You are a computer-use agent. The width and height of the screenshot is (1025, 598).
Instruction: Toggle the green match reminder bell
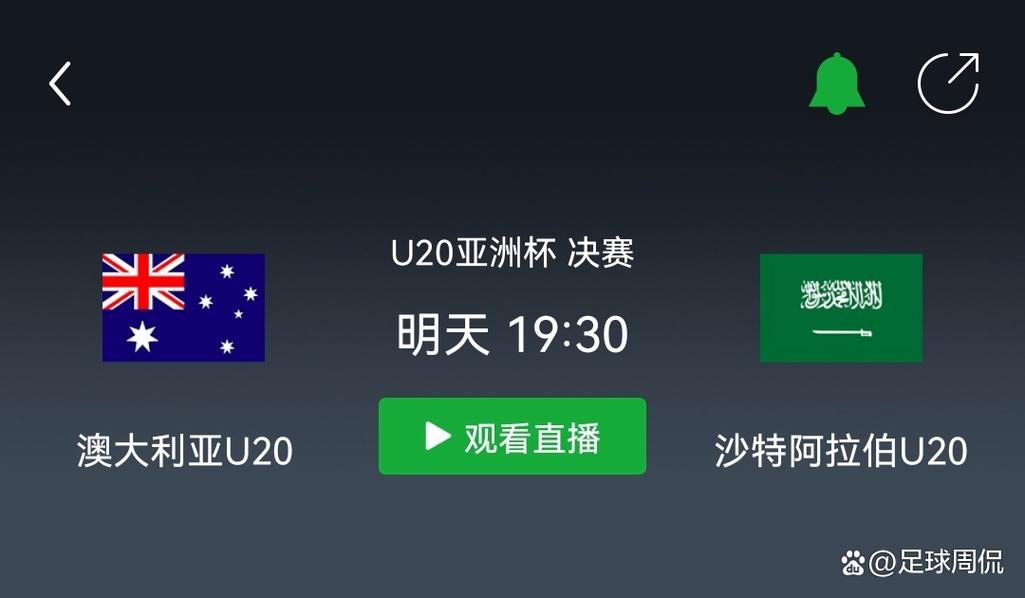click(836, 83)
